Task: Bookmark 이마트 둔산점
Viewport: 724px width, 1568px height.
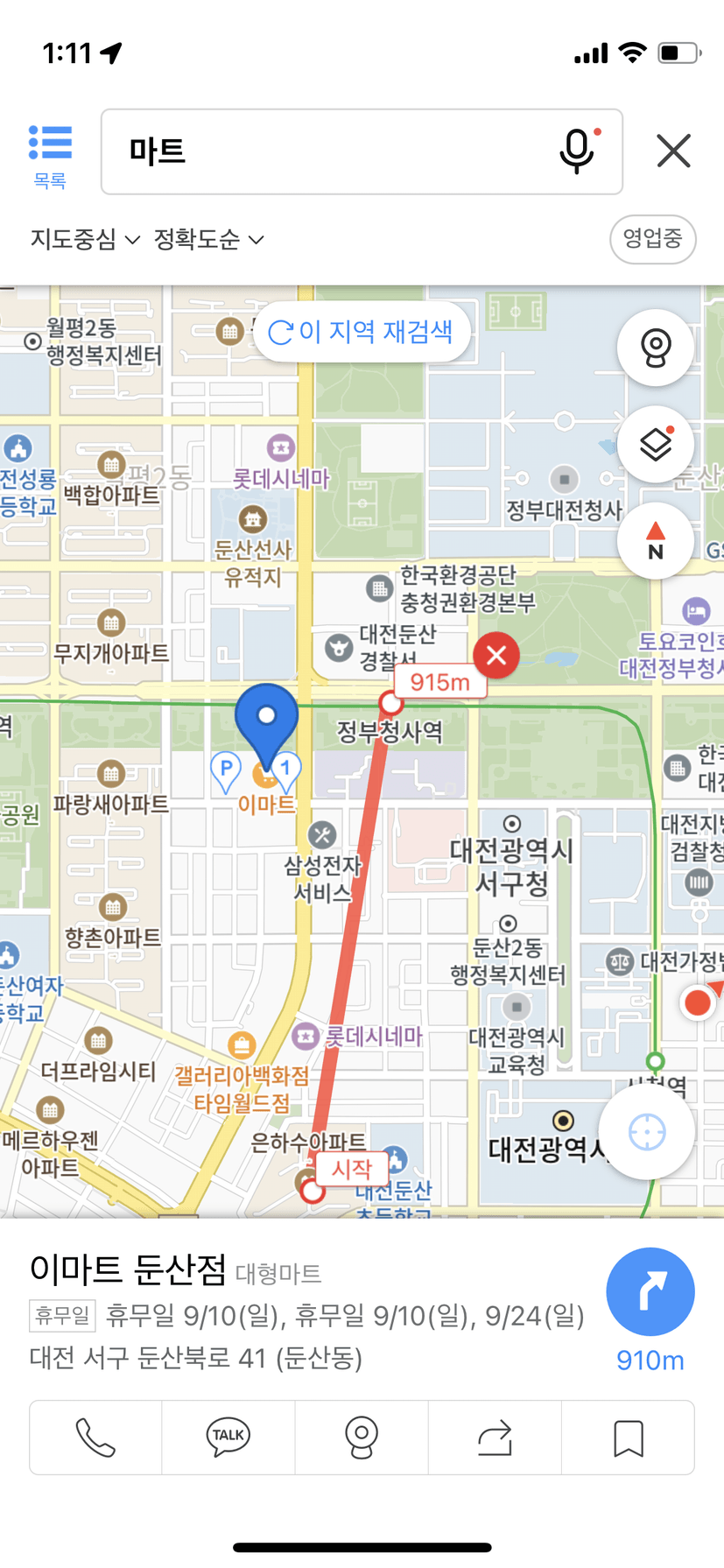Action: click(628, 1438)
